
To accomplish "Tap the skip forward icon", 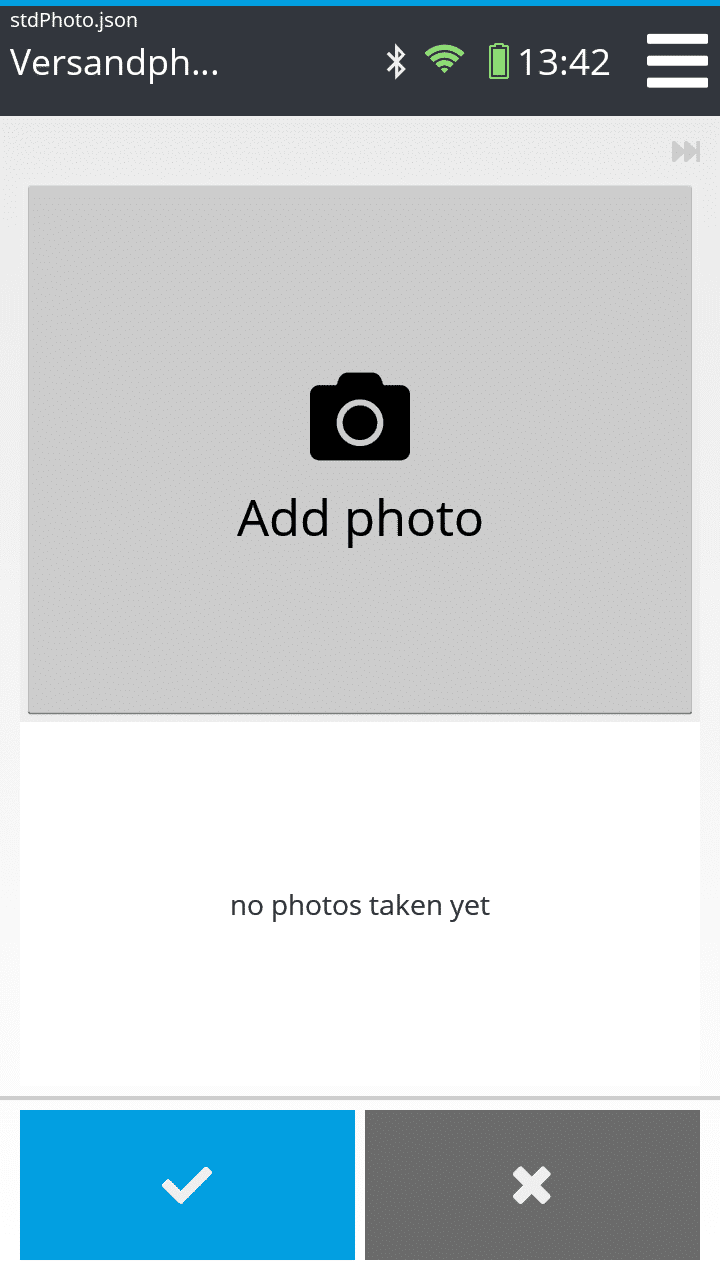I will point(686,152).
